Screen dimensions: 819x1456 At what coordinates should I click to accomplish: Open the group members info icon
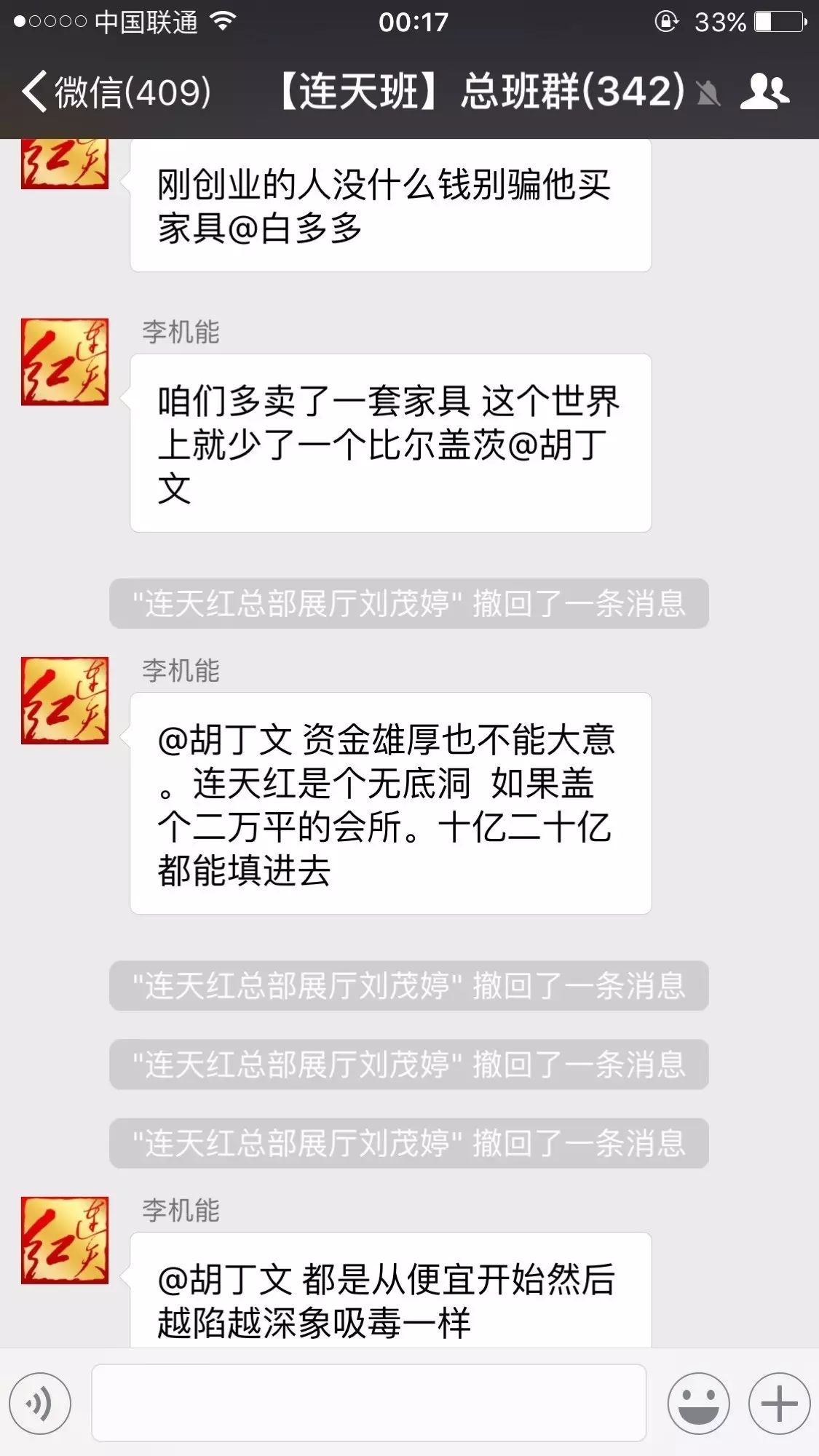(x=764, y=92)
